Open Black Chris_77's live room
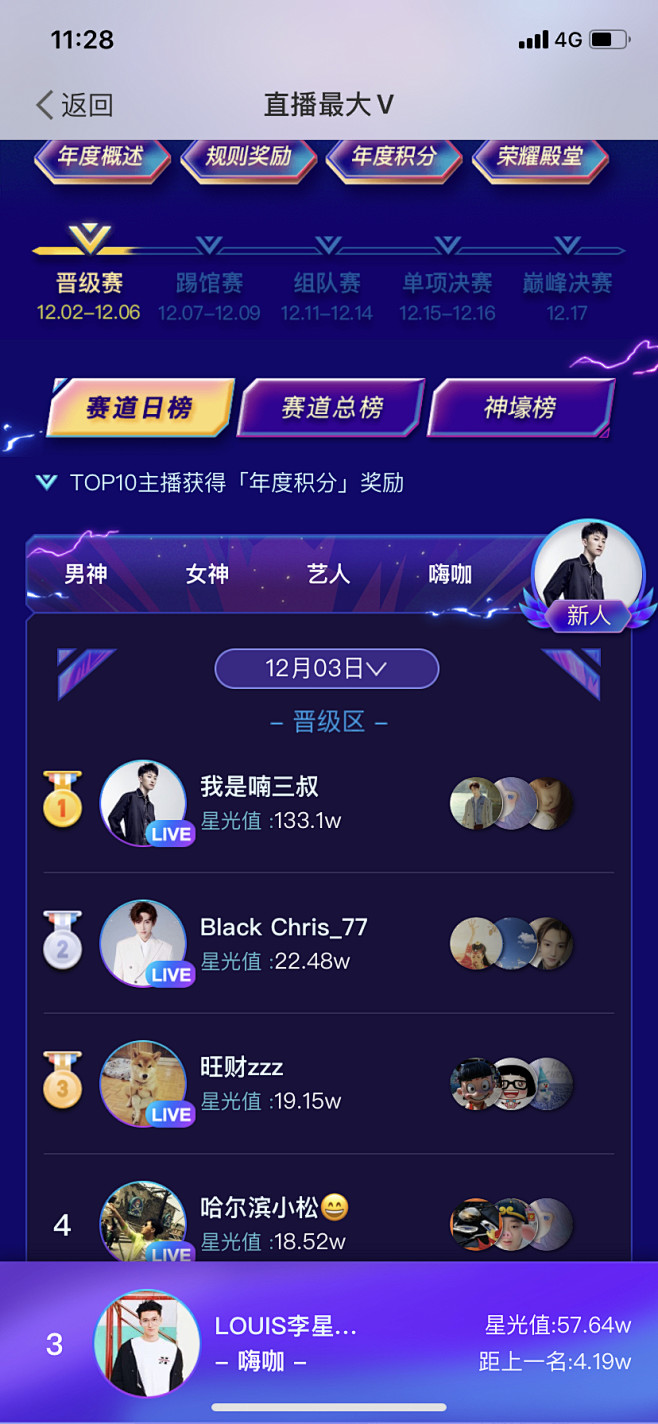Image resolution: width=658 pixels, height=1424 pixels. click(144, 943)
